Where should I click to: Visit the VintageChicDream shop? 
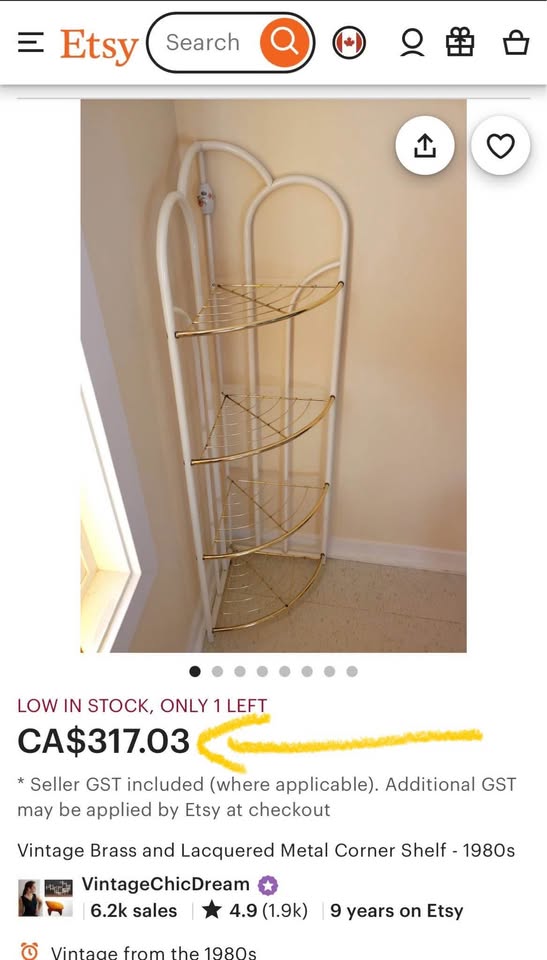tap(166, 884)
